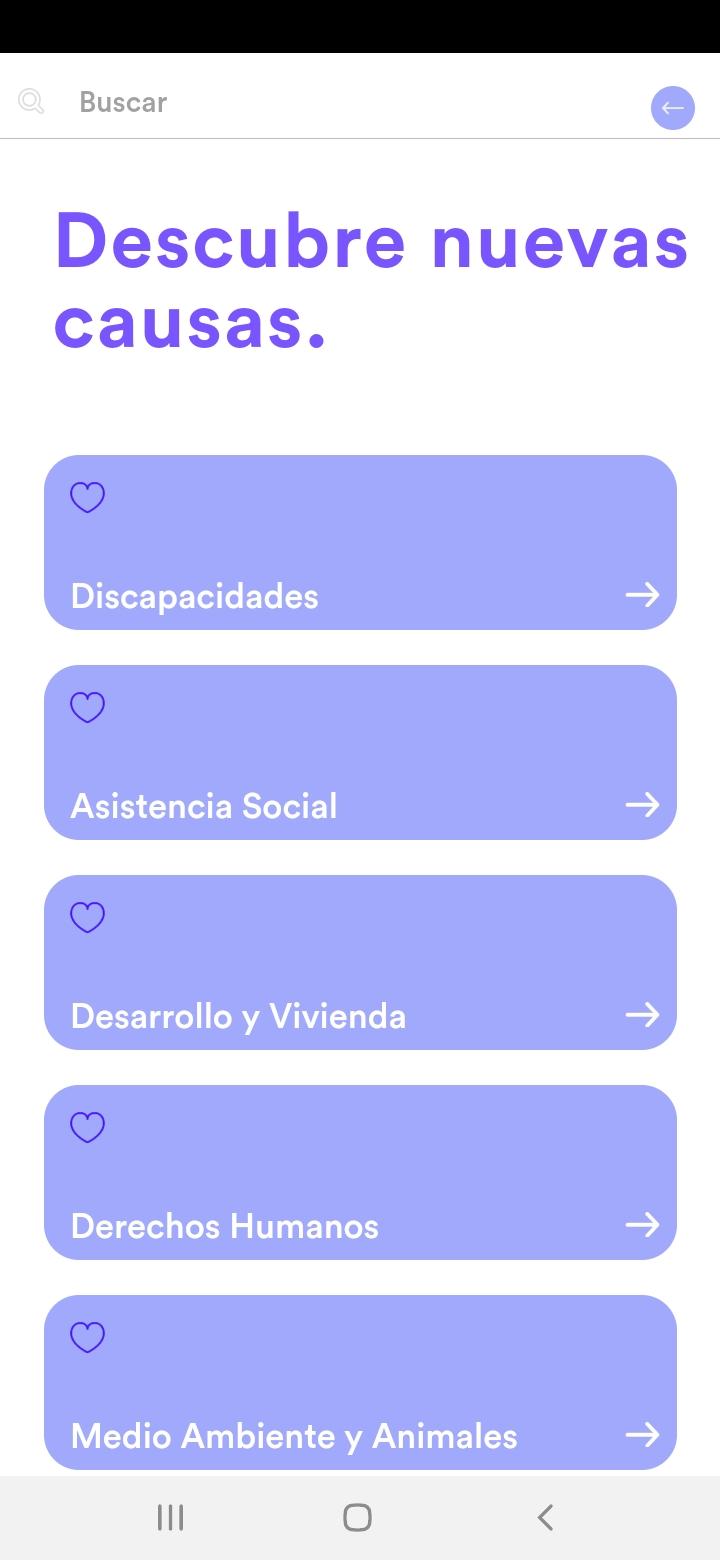This screenshot has height=1560, width=720.
Task: Heart the Desarrollo y Vivienda category
Action: coord(87,917)
